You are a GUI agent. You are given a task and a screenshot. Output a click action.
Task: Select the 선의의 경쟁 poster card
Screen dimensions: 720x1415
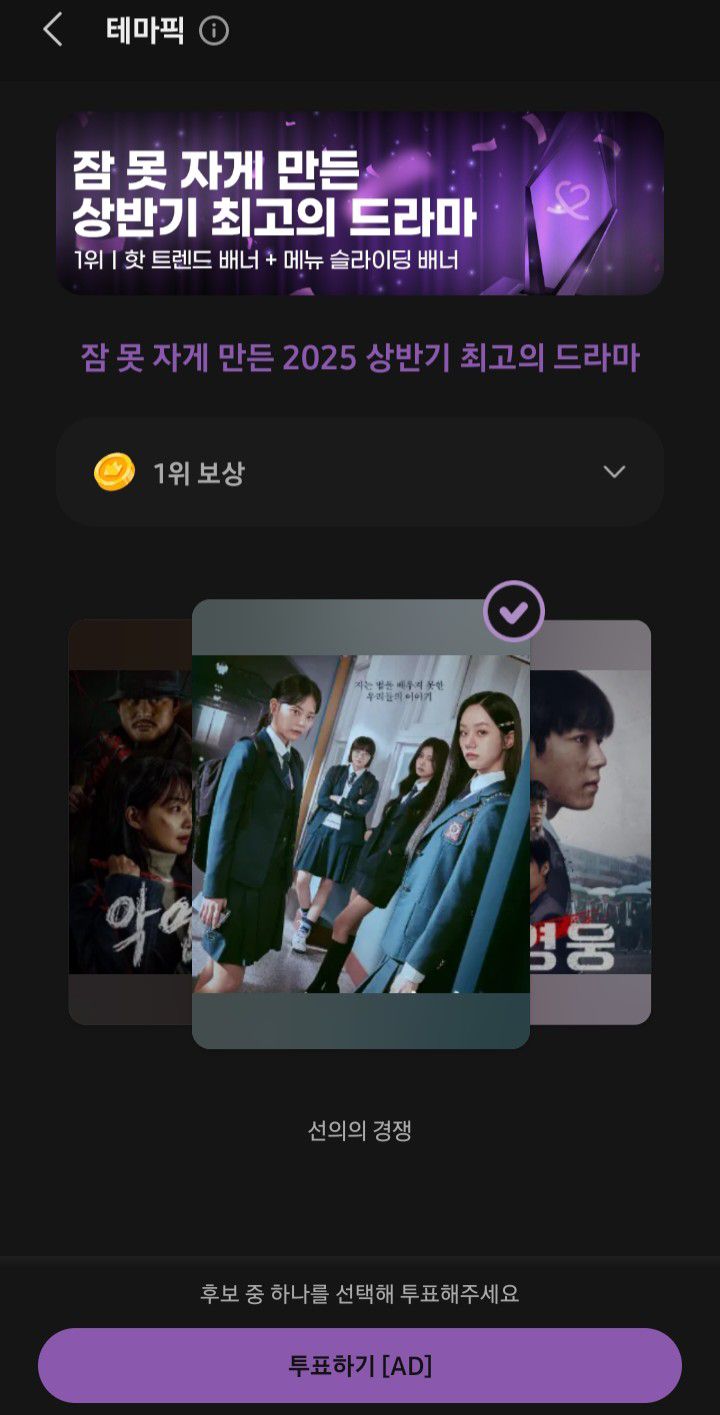(x=360, y=823)
